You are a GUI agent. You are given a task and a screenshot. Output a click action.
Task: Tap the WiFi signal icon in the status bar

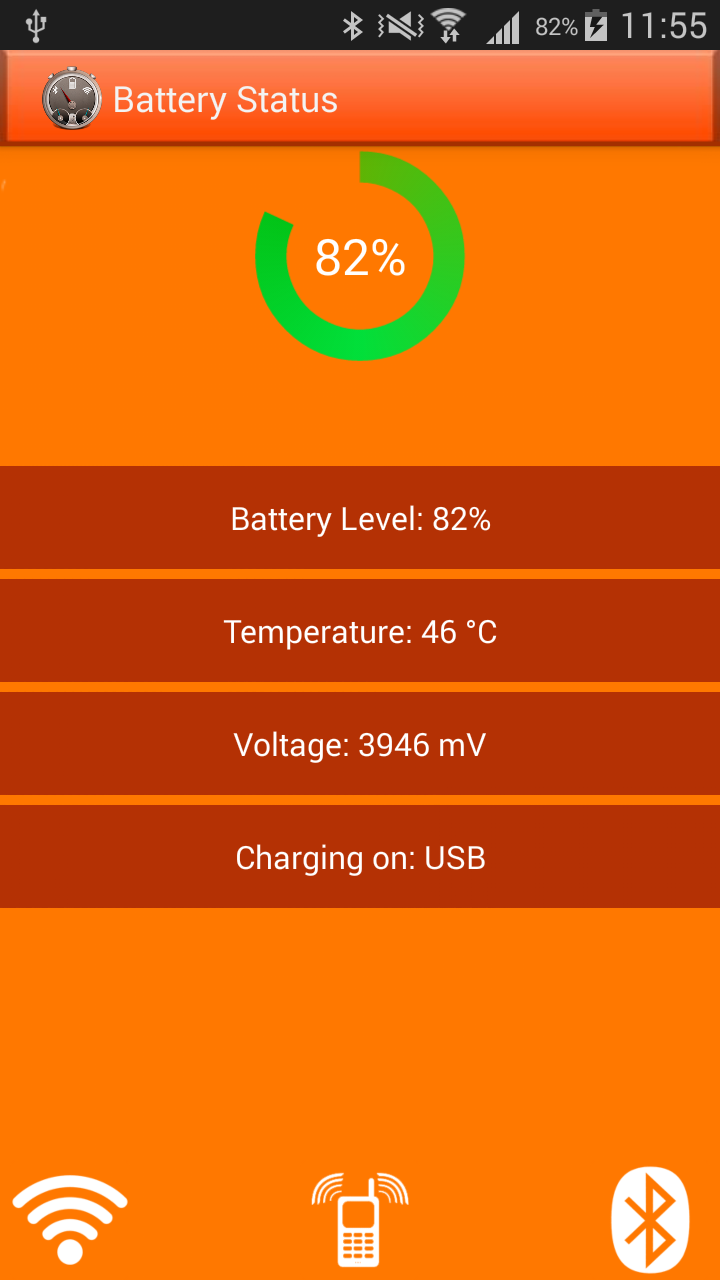447,25
